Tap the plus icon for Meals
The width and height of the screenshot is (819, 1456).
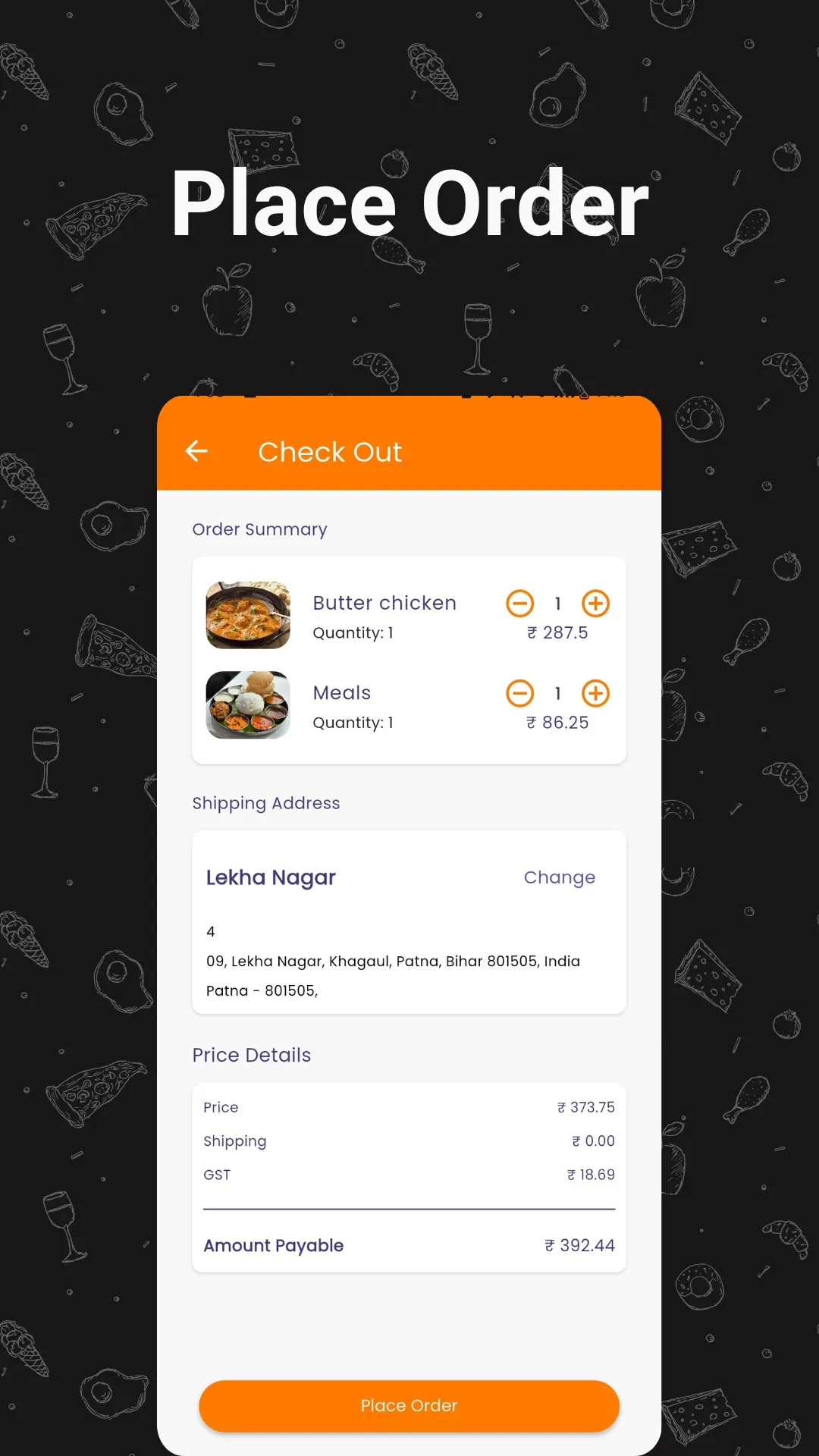click(x=595, y=693)
